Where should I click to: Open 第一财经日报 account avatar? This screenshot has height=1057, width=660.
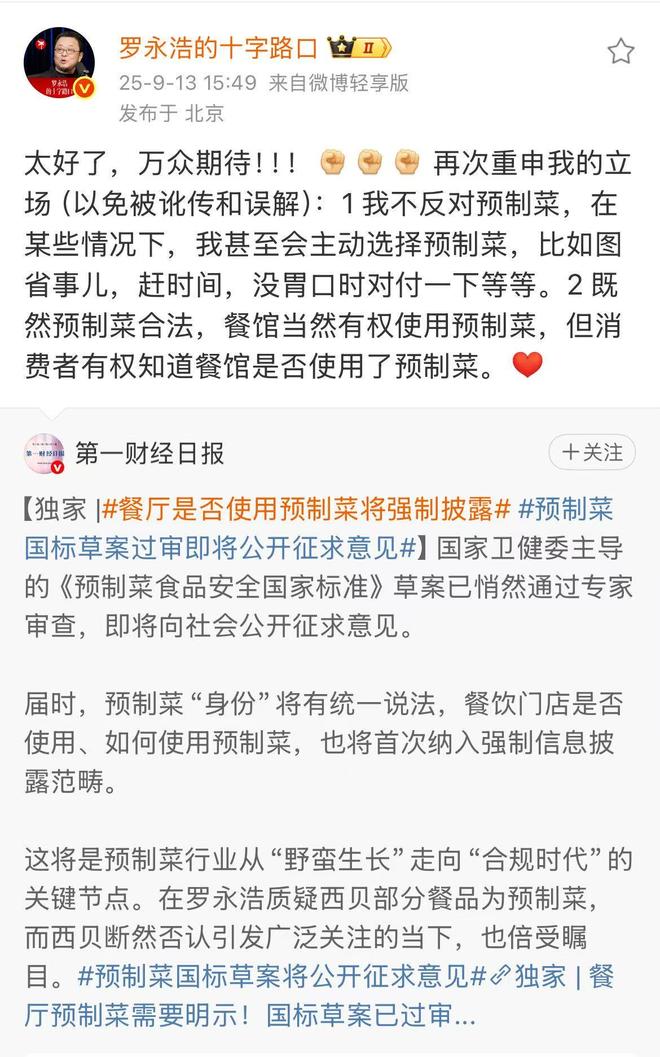45,454
